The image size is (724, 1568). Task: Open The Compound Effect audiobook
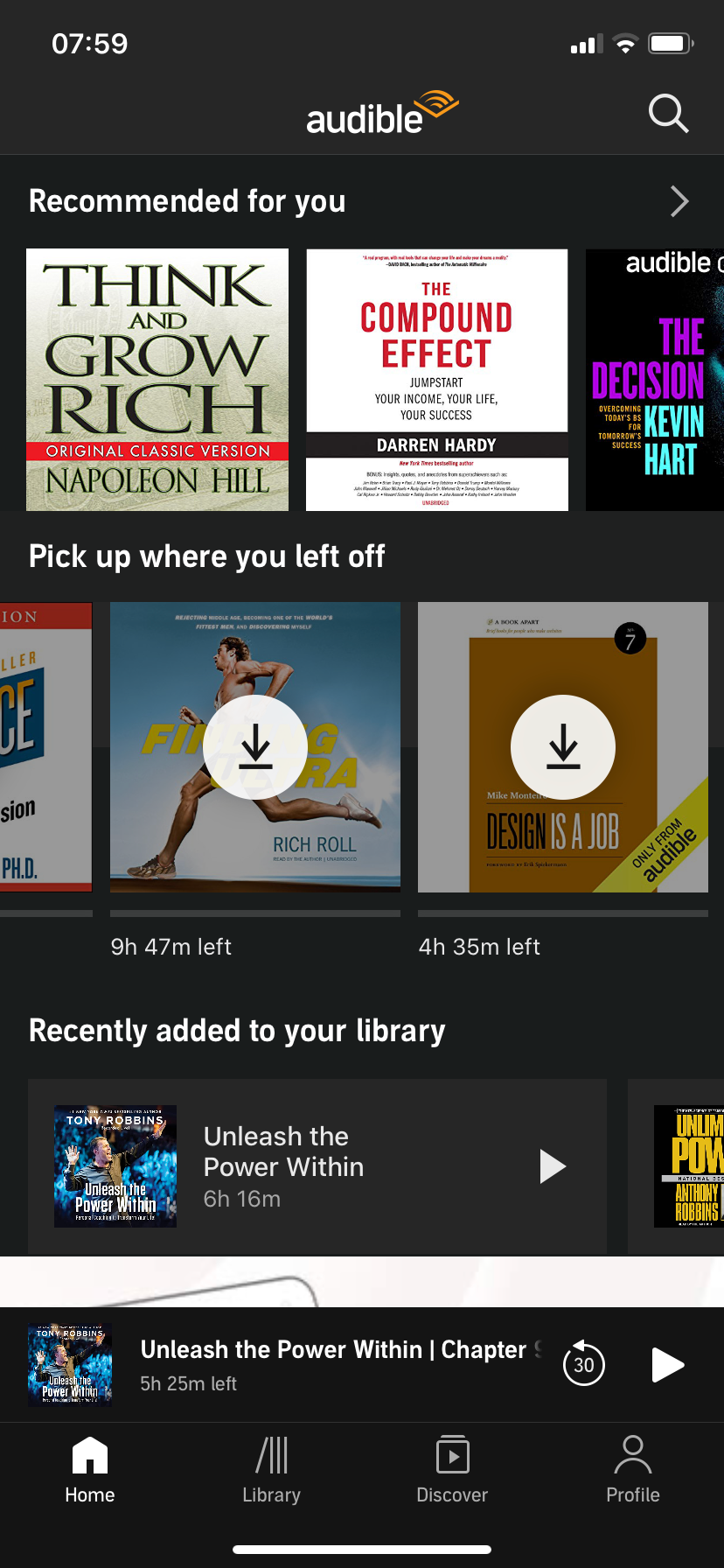coord(437,380)
